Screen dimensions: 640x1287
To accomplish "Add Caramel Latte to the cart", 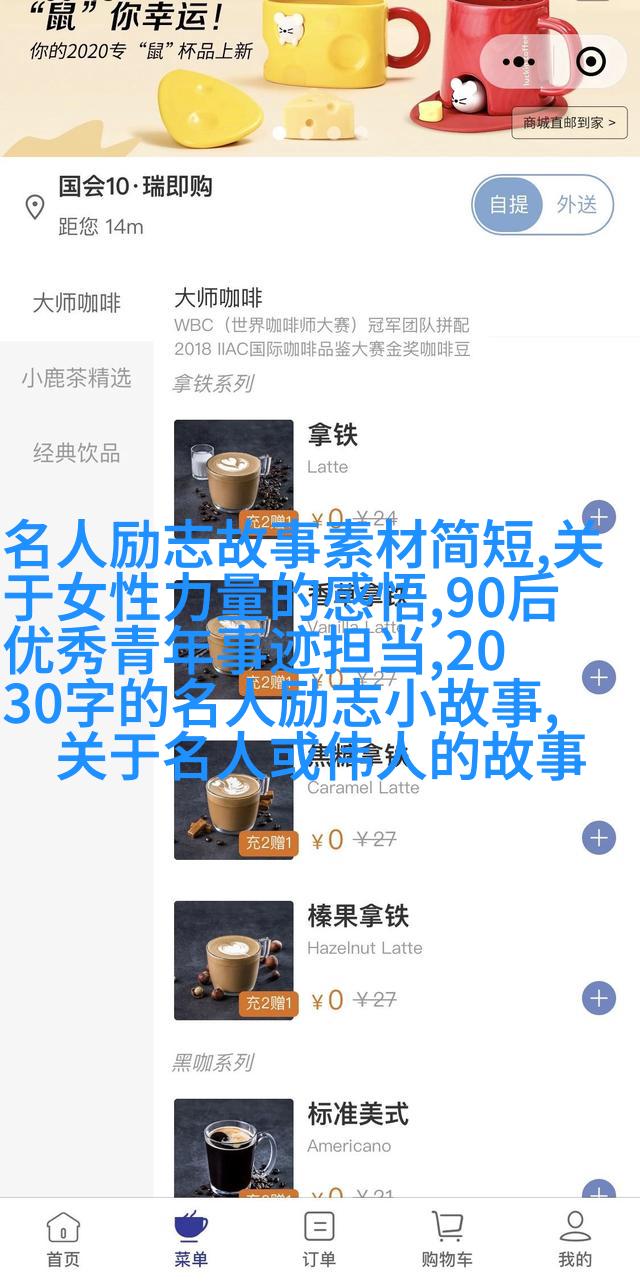I will point(598,837).
